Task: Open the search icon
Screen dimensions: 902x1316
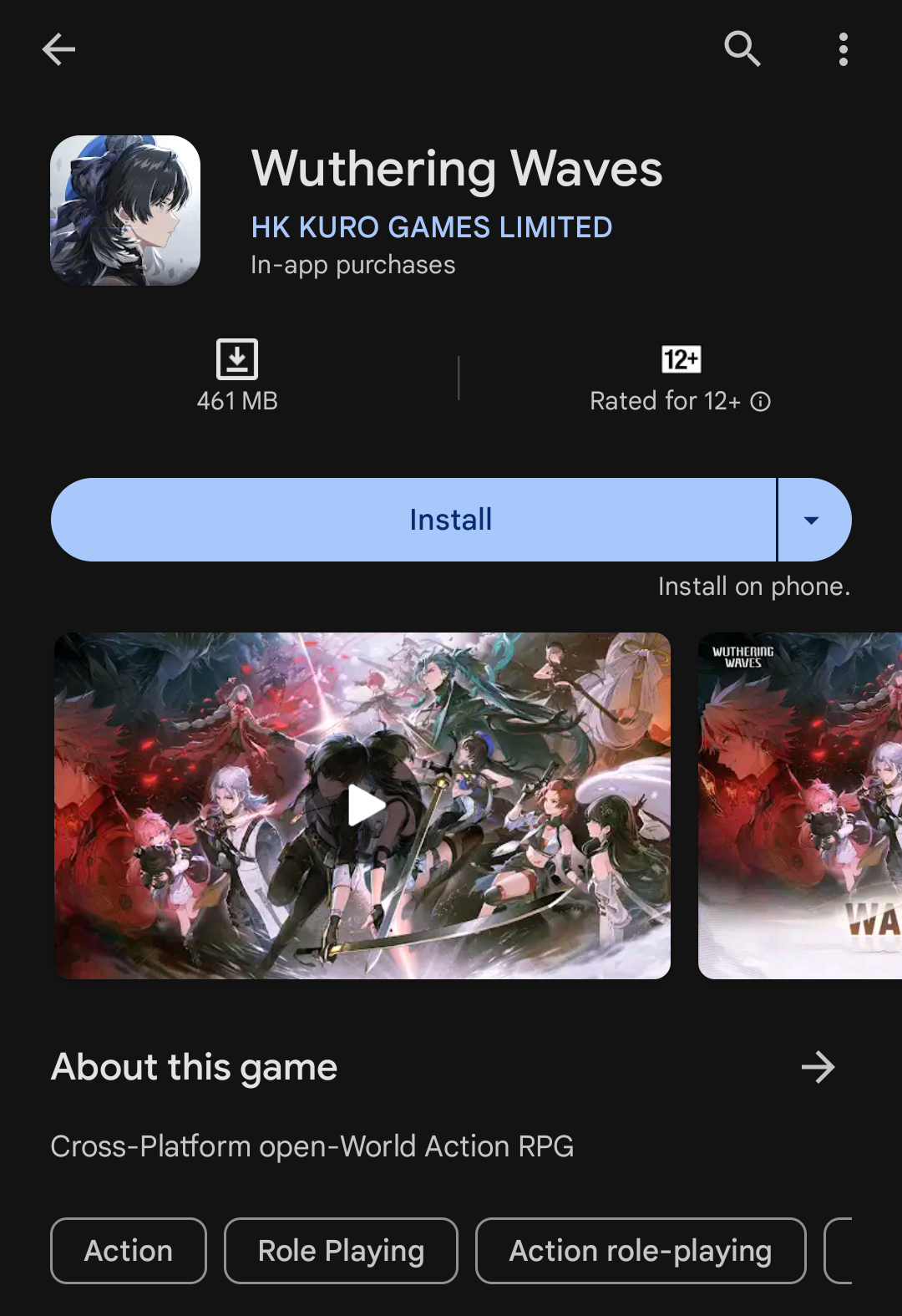Action: (742, 49)
